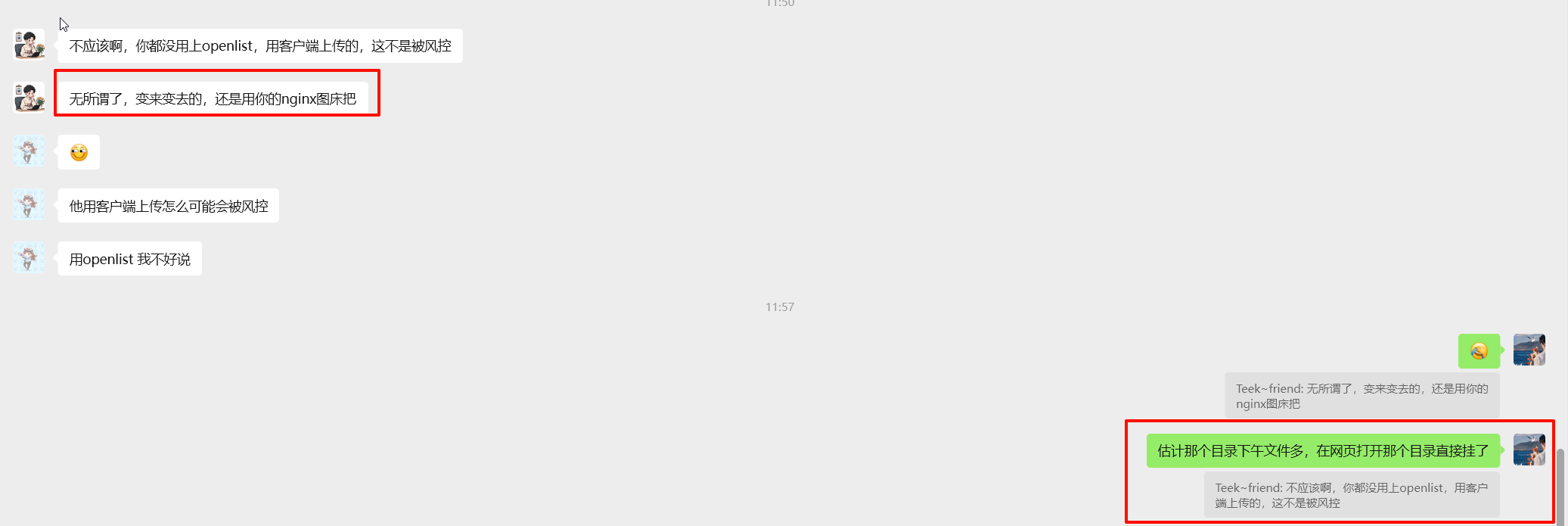Open the avatar beside "用openlist 我不好说"
Screen dimensions: 1568x526
click(29, 258)
